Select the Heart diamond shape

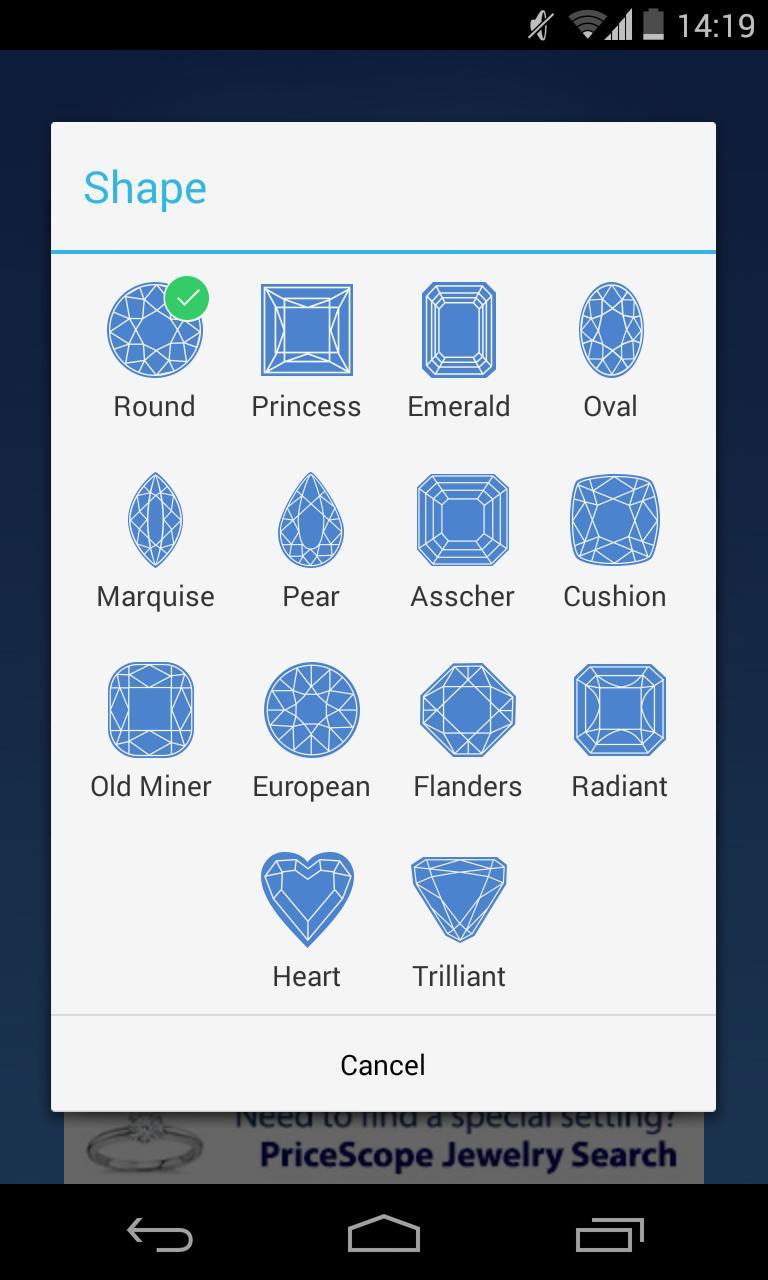[306, 898]
